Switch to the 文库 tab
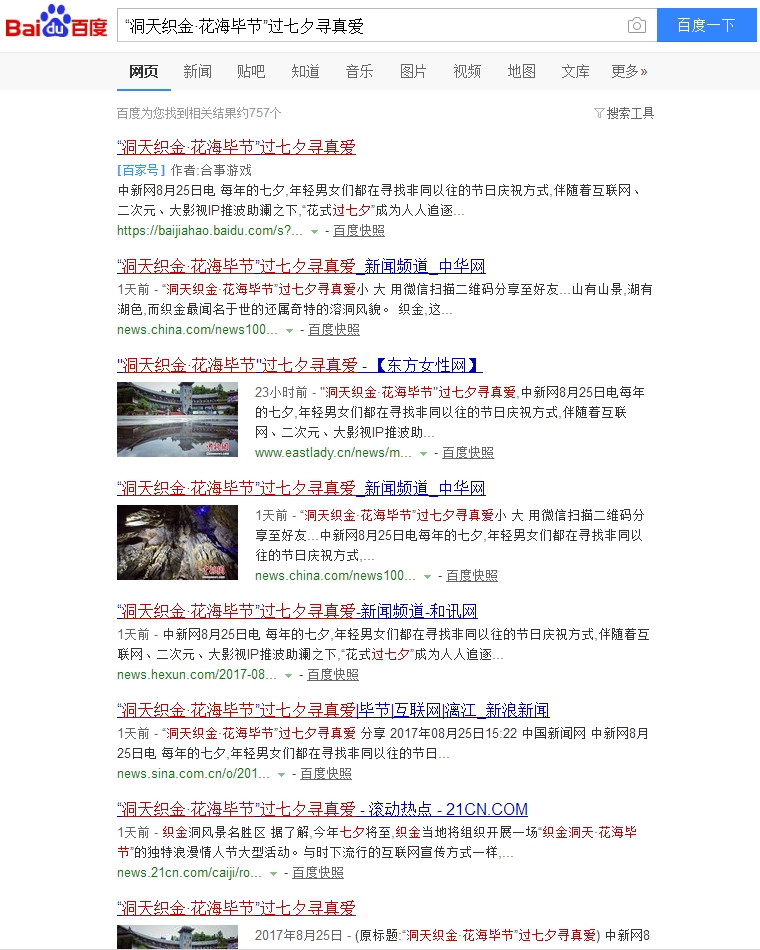 (x=575, y=71)
